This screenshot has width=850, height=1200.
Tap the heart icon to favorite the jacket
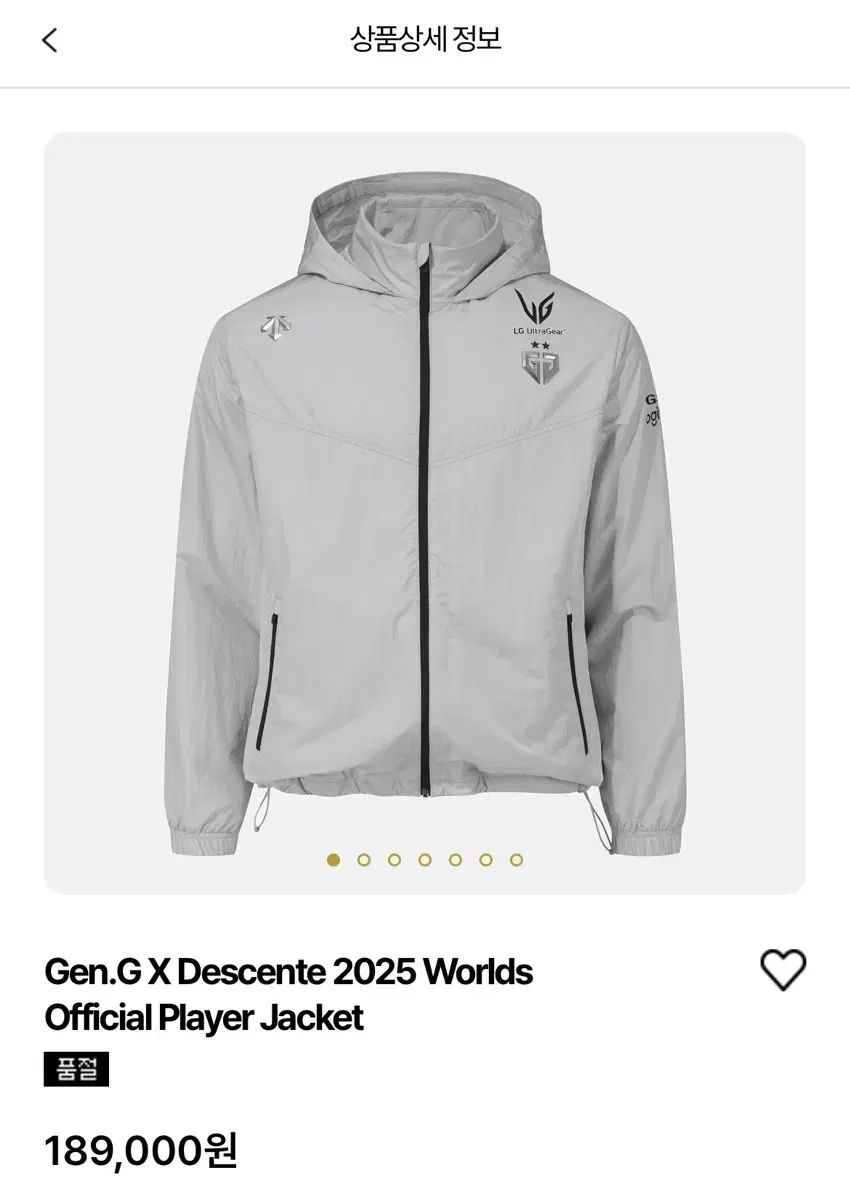pyautogui.click(x=785, y=971)
